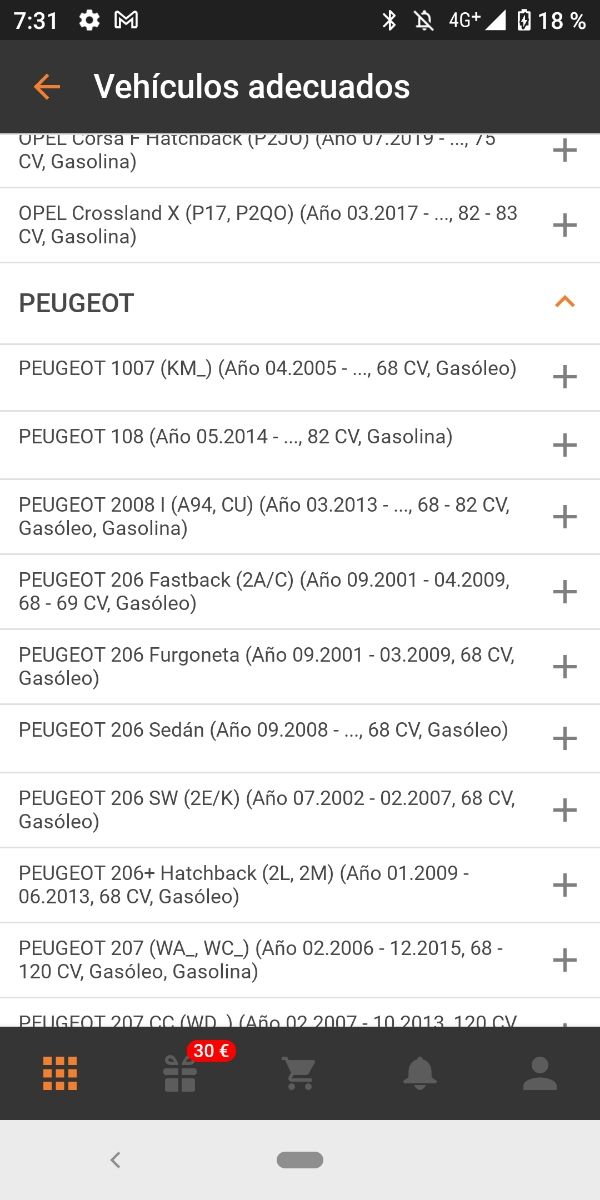600x1200 pixels.
Task: Expand the PEUGEOT 207 (WA_, WC_) entry
Action: tap(565, 960)
